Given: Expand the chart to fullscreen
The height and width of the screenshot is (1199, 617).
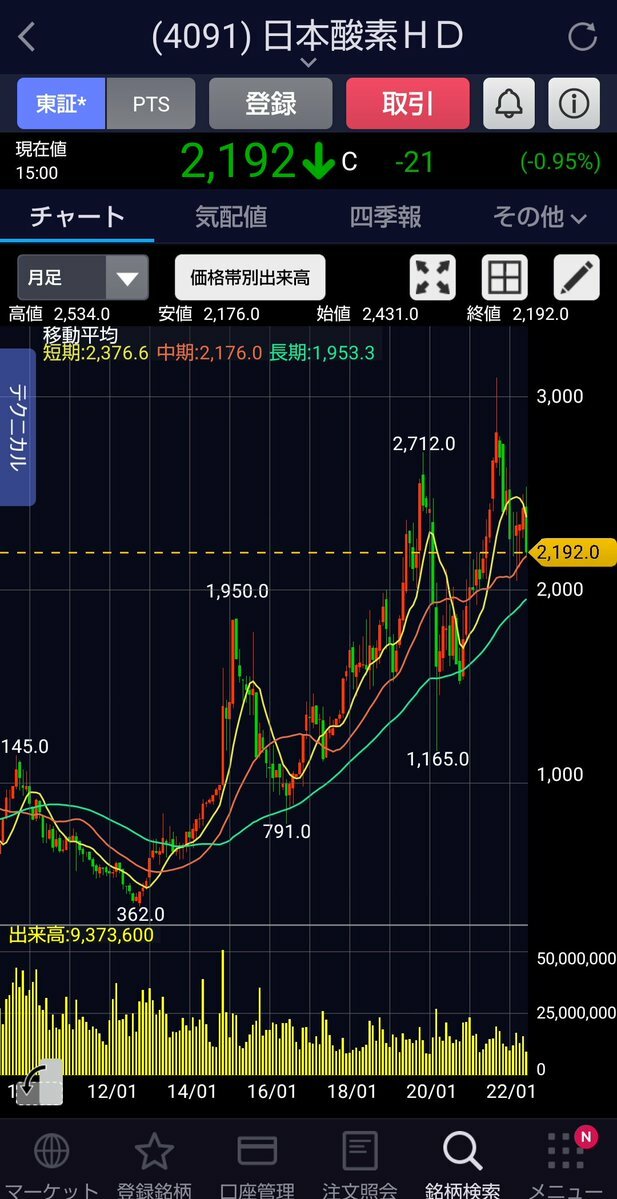Looking at the screenshot, I should click(432, 277).
